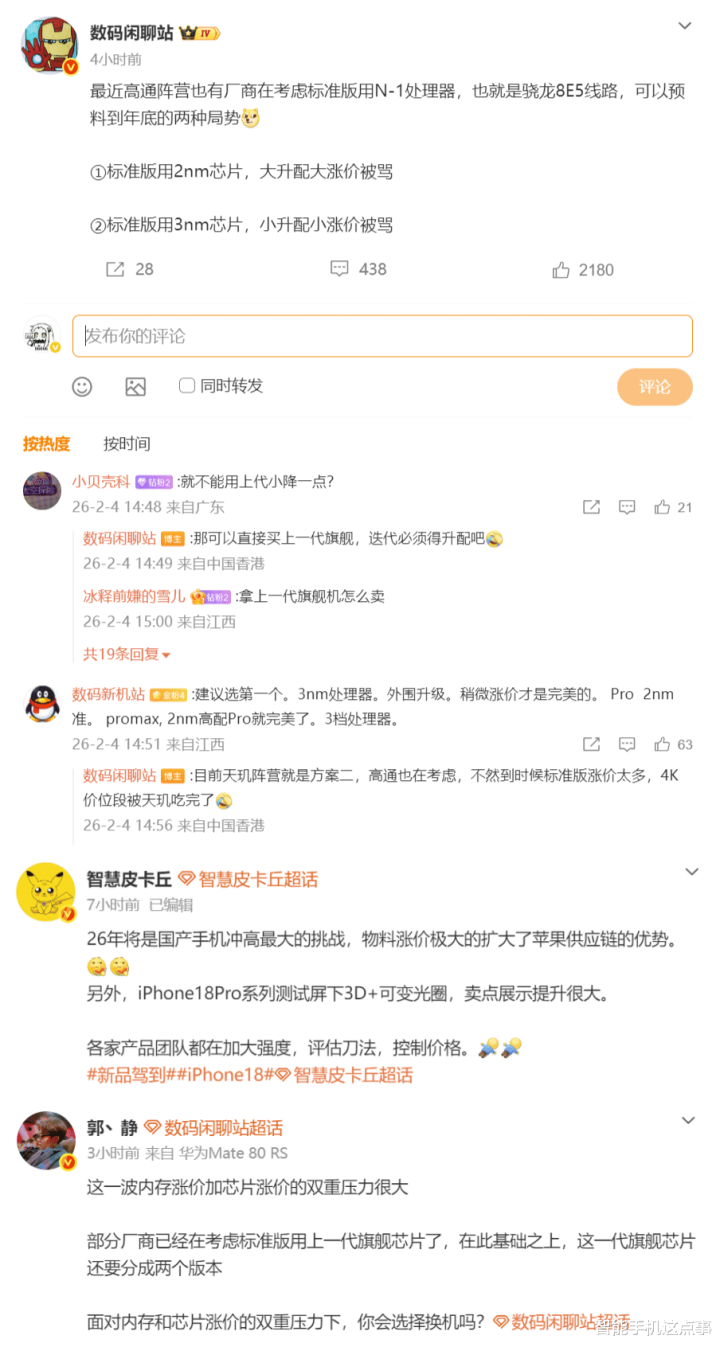Sort comments by 按热度
Viewport: 720px width, 1347px height.
(46, 443)
